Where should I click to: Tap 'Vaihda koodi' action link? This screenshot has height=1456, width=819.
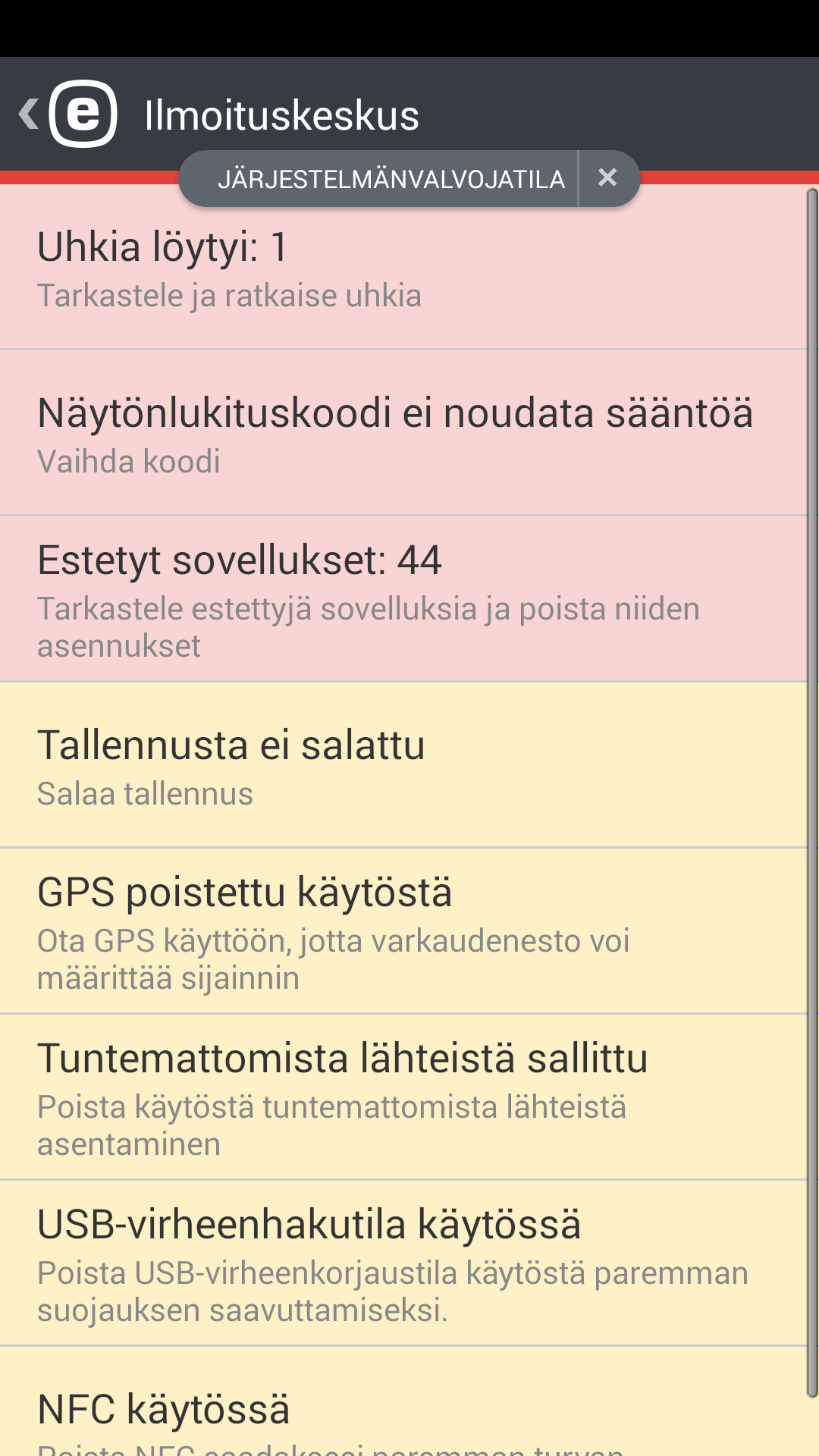[x=127, y=460]
